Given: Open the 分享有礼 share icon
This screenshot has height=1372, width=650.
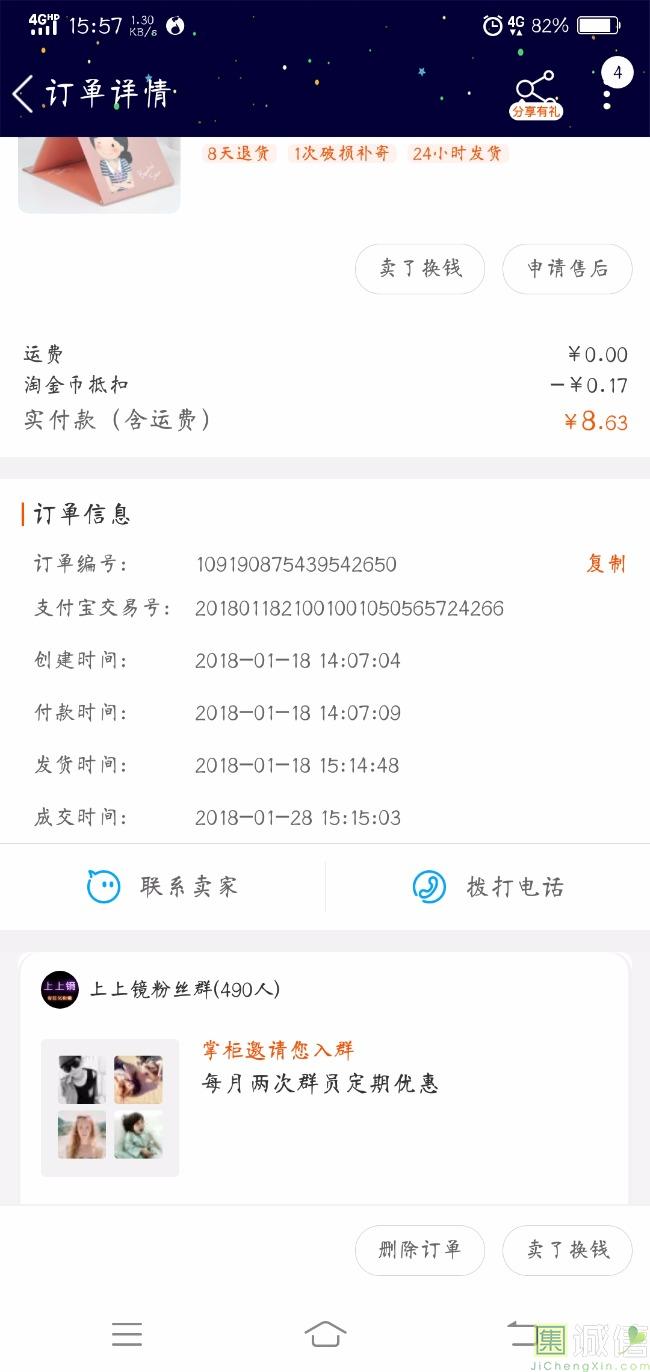Looking at the screenshot, I should [x=536, y=94].
